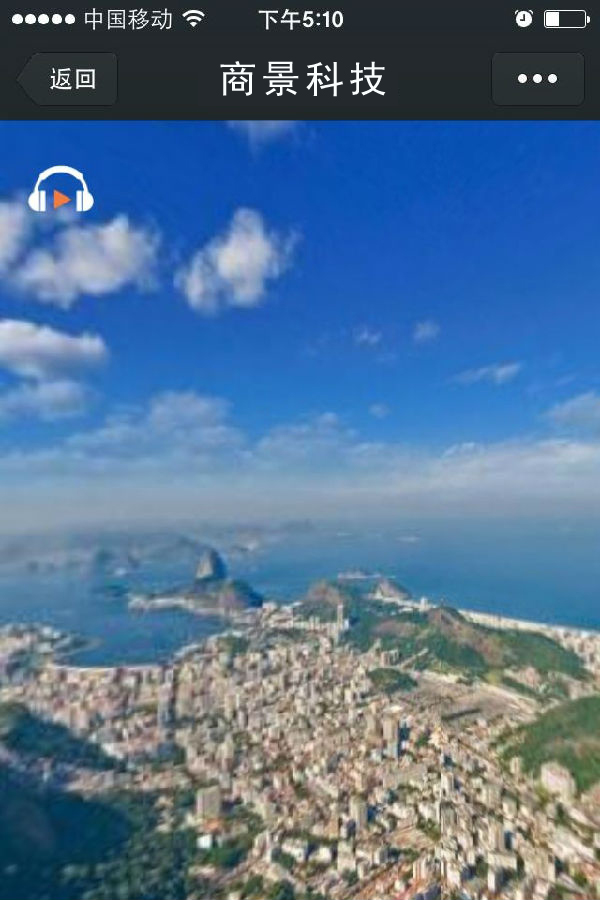Screen dimensions: 600x900
Task: Open the three-dot more menu
Action: pyautogui.click(x=537, y=79)
